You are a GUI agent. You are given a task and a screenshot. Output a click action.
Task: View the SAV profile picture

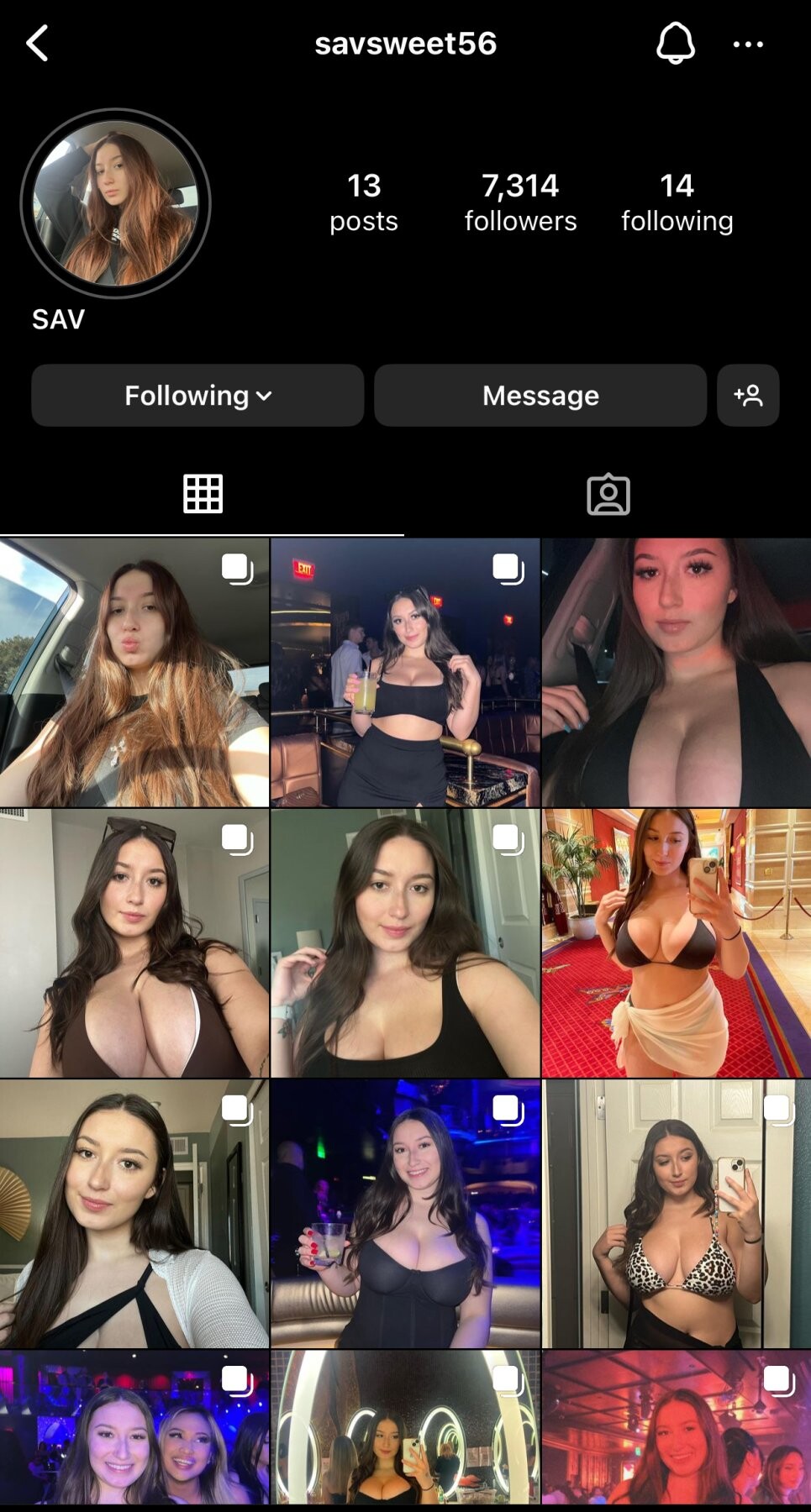click(116, 204)
